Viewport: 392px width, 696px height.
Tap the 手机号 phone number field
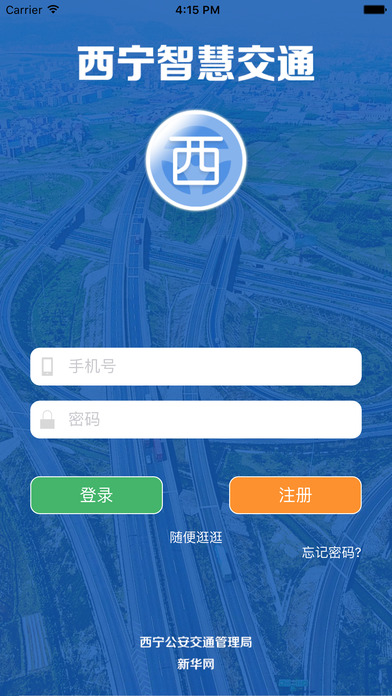coord(196,367)
